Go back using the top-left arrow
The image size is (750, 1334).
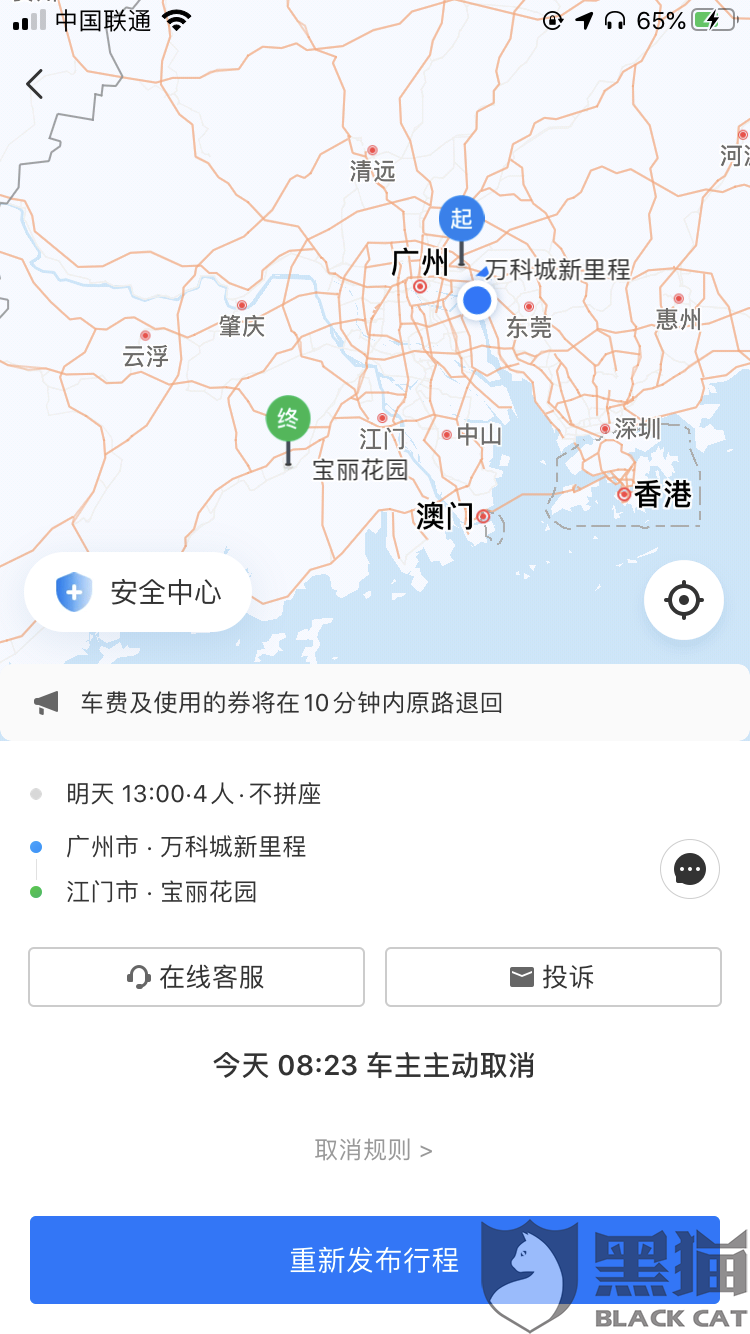point(35,84)
